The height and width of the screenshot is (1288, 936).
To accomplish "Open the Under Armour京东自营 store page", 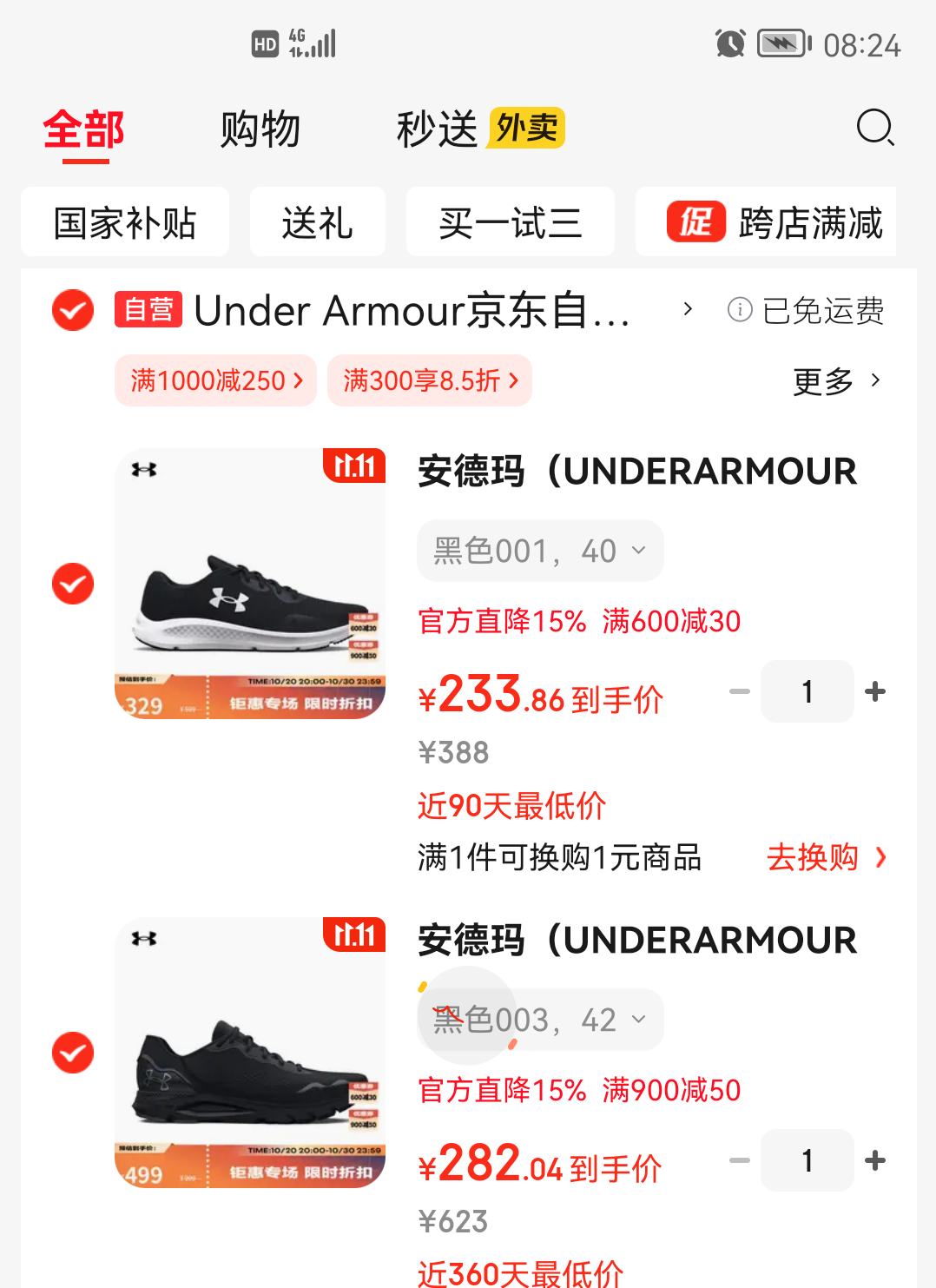I will [x=412, y=311].
